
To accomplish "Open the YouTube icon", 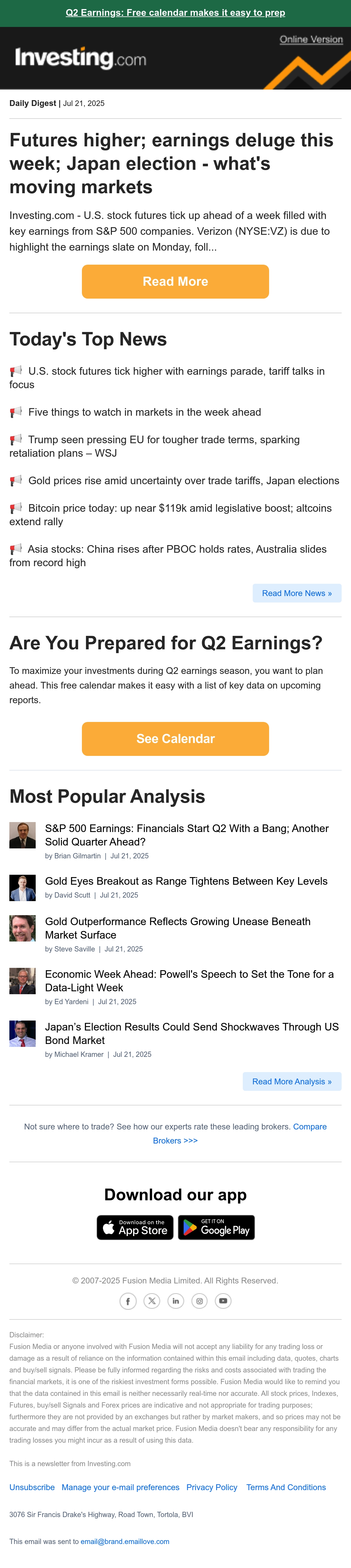I will pos(223,1301).
